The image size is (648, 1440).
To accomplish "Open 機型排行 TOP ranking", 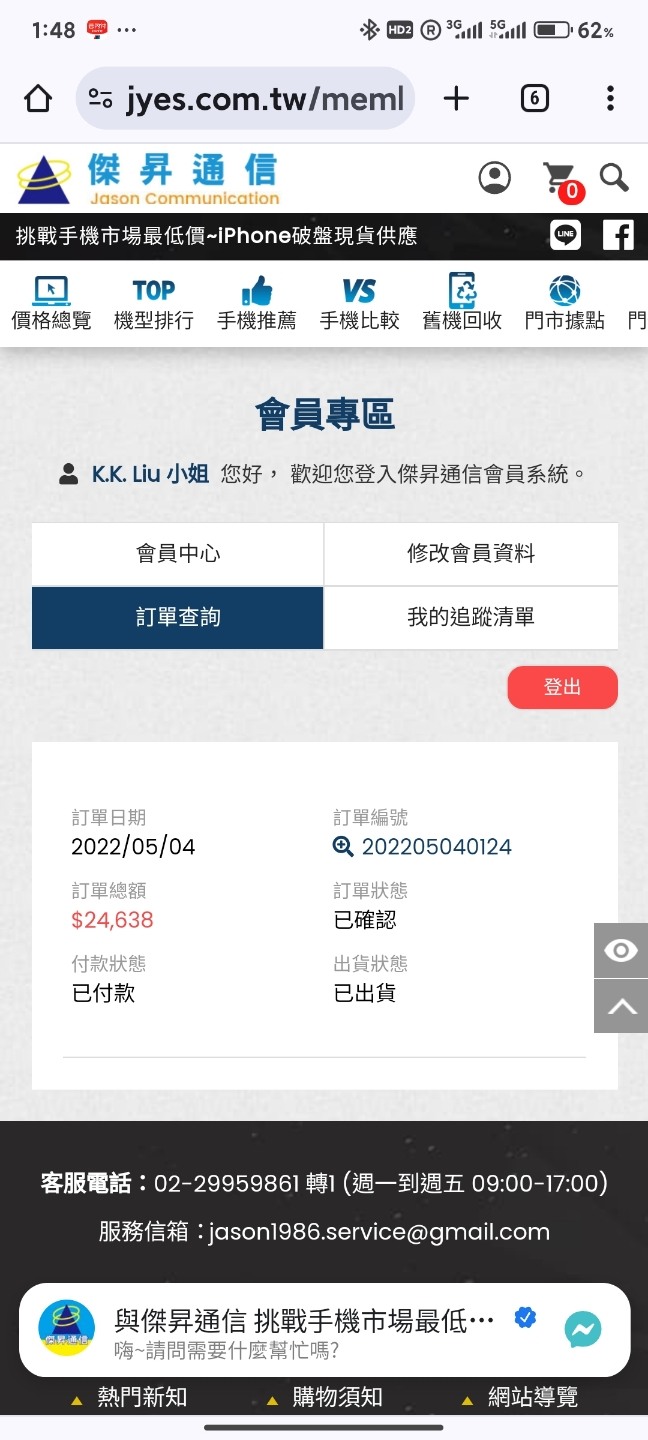I will tap(153, 304).
